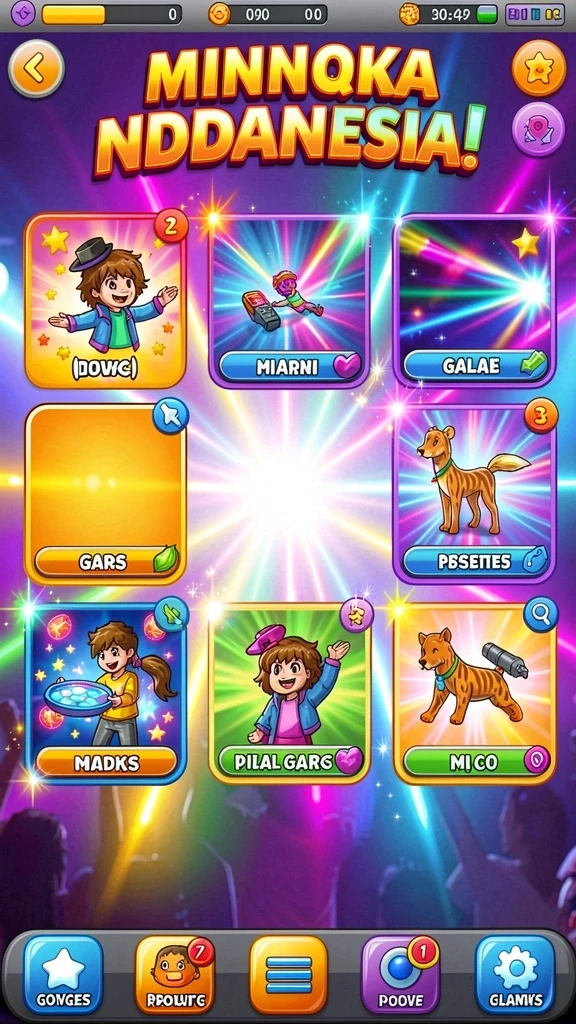The height and width of the screenshot is (1024, 576).
Task: Choose the PILAL GARG card
Action: point(290,694)
